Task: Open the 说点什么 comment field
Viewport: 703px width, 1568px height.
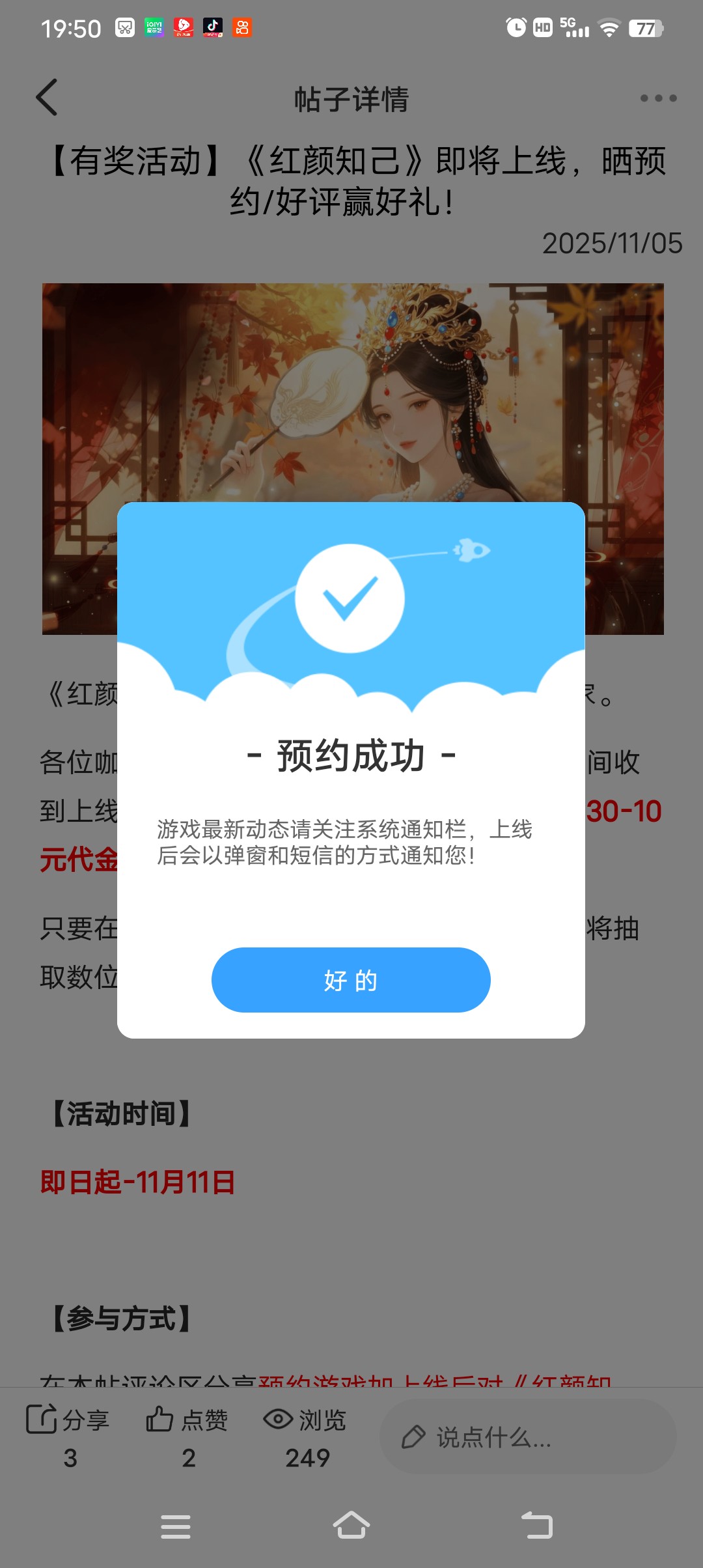Action: 527,1436
